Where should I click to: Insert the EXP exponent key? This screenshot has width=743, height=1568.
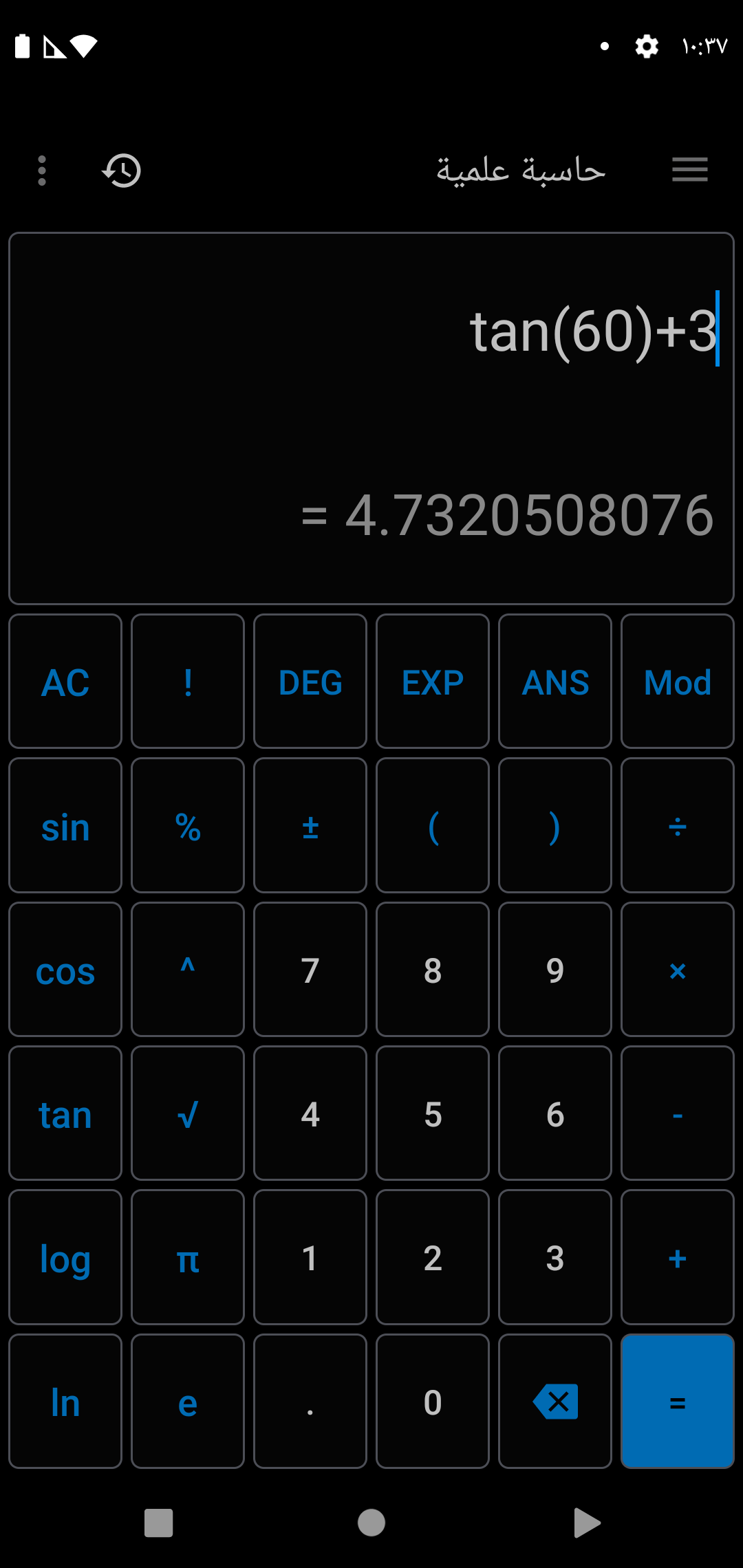[x=433, y=681]
